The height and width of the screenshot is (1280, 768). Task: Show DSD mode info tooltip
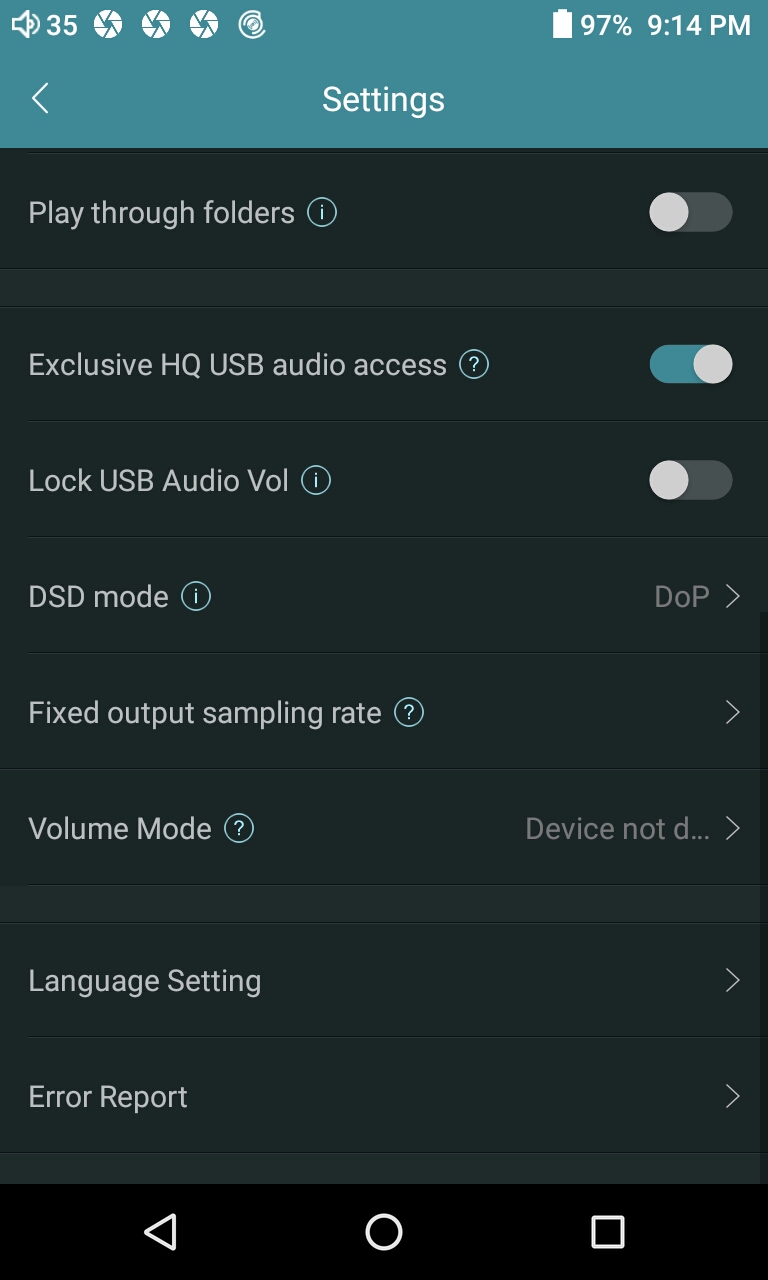[x=196, y=597]
